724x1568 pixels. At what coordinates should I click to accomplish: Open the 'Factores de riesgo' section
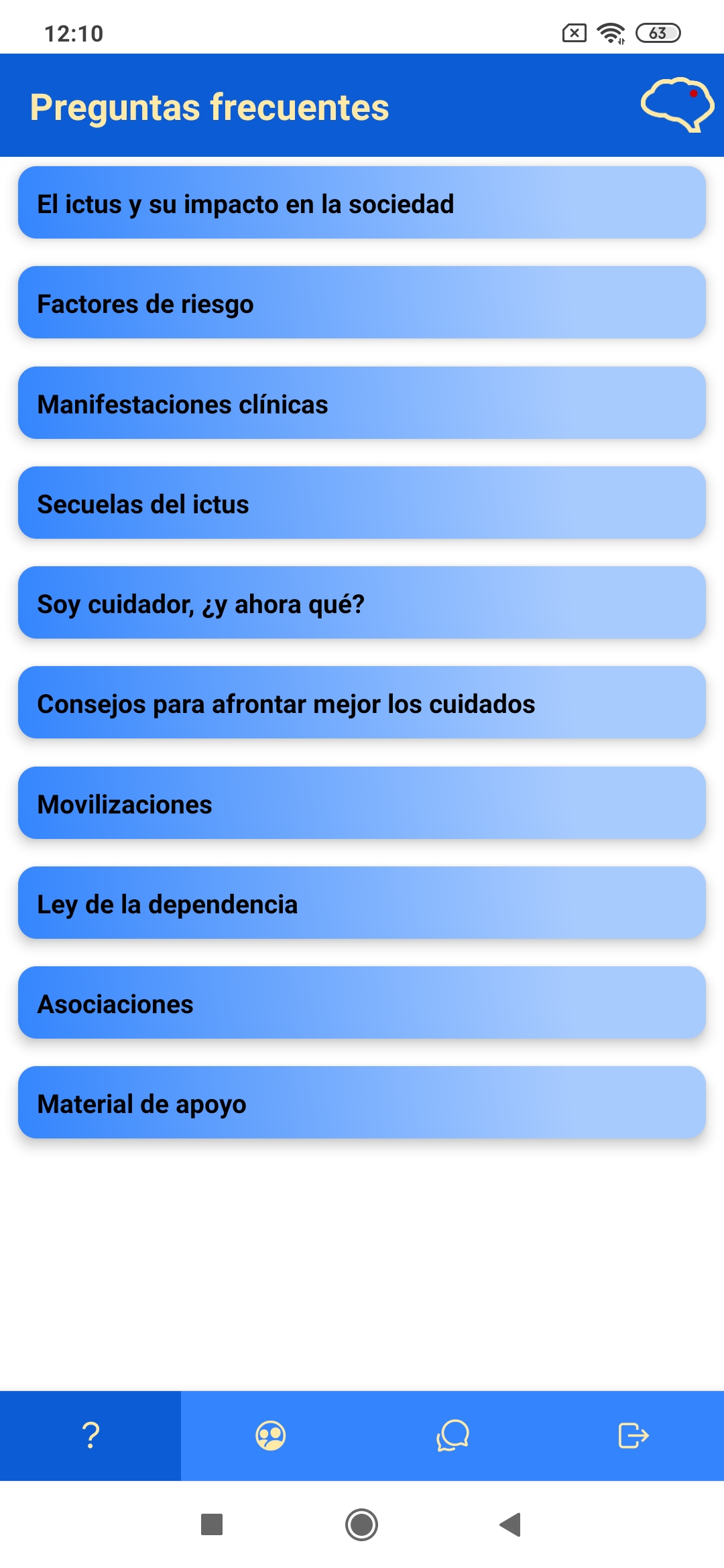pos(362,303)
